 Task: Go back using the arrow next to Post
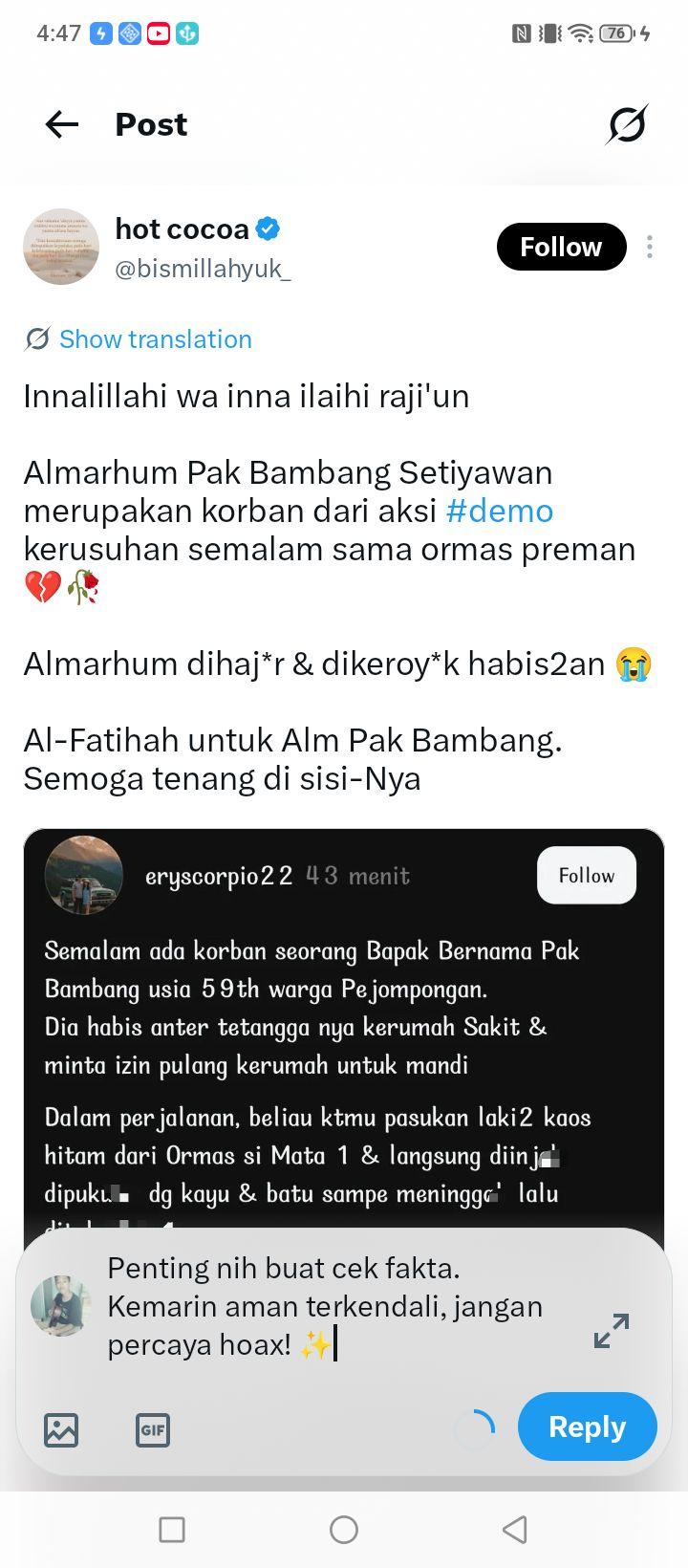tap(62, 124)
